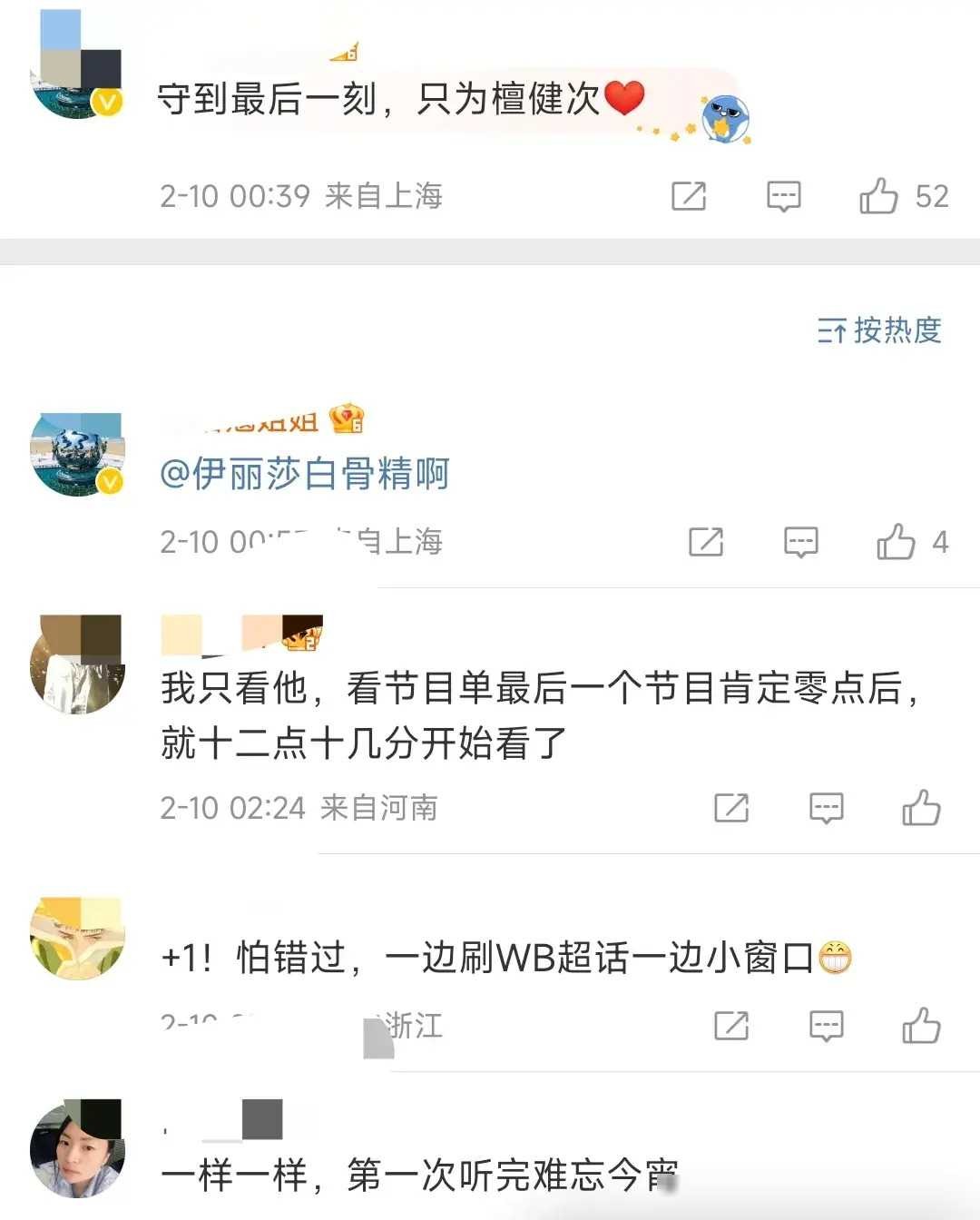Screen dimensions: 980x1220
Task: Open avatar of the 怕错过 commenter
Action: click(x=77, y=939)
